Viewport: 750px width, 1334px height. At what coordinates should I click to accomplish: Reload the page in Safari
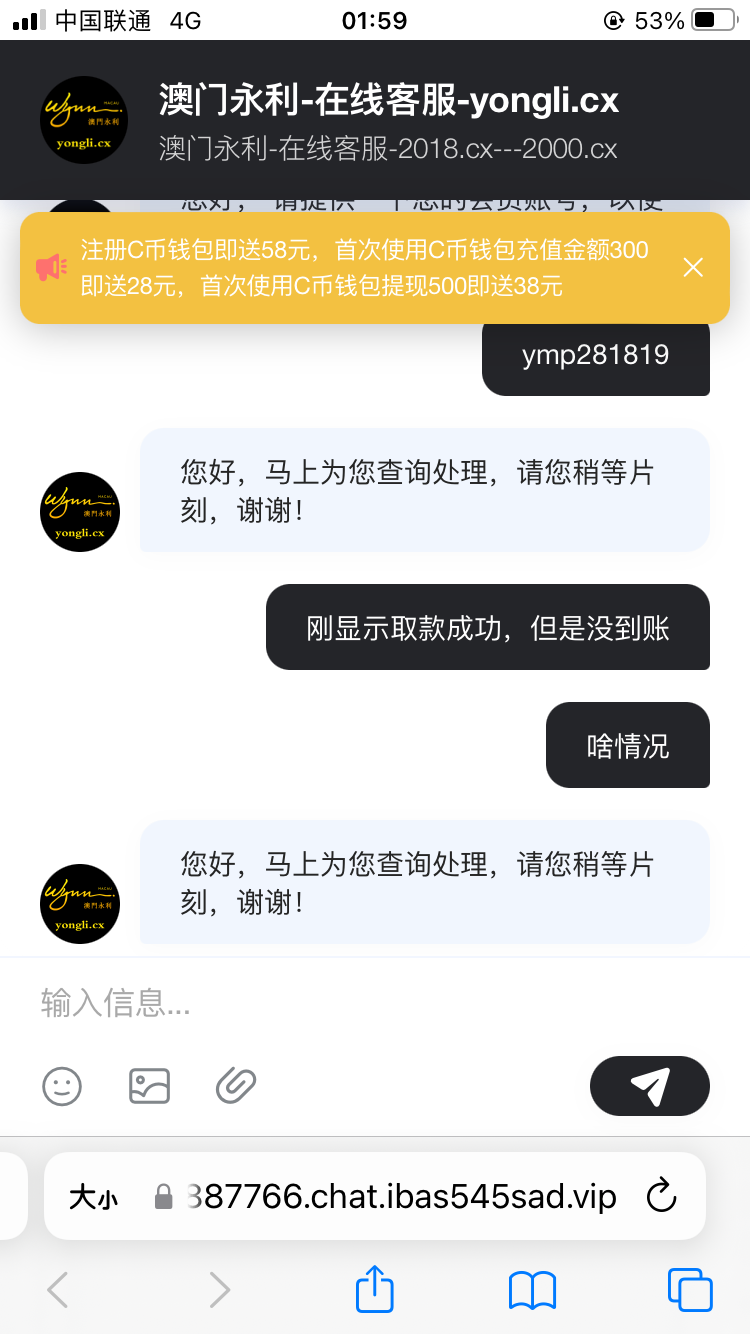pyautogui.click(x=661, y=1196)
